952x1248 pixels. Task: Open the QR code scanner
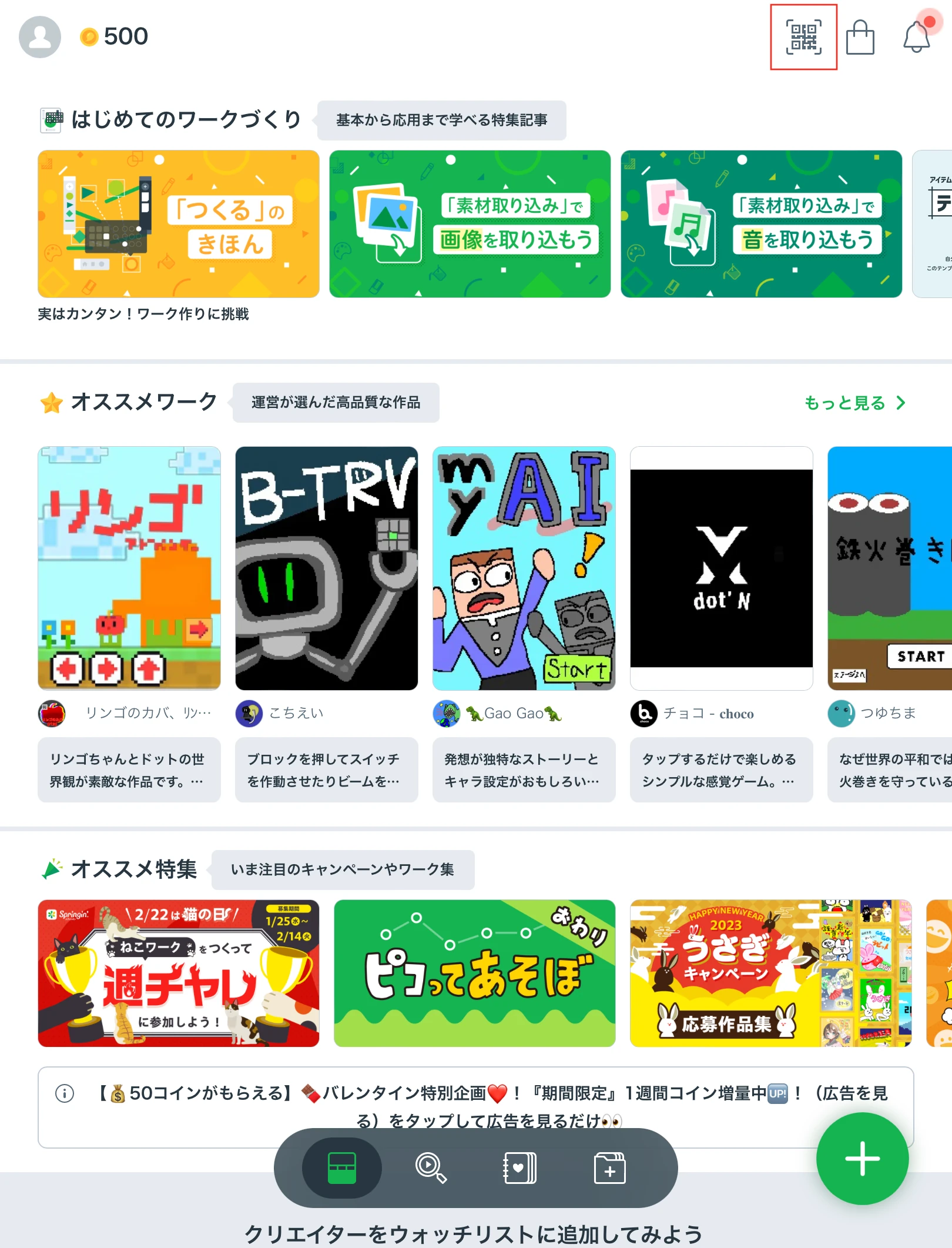coord(803,37)
